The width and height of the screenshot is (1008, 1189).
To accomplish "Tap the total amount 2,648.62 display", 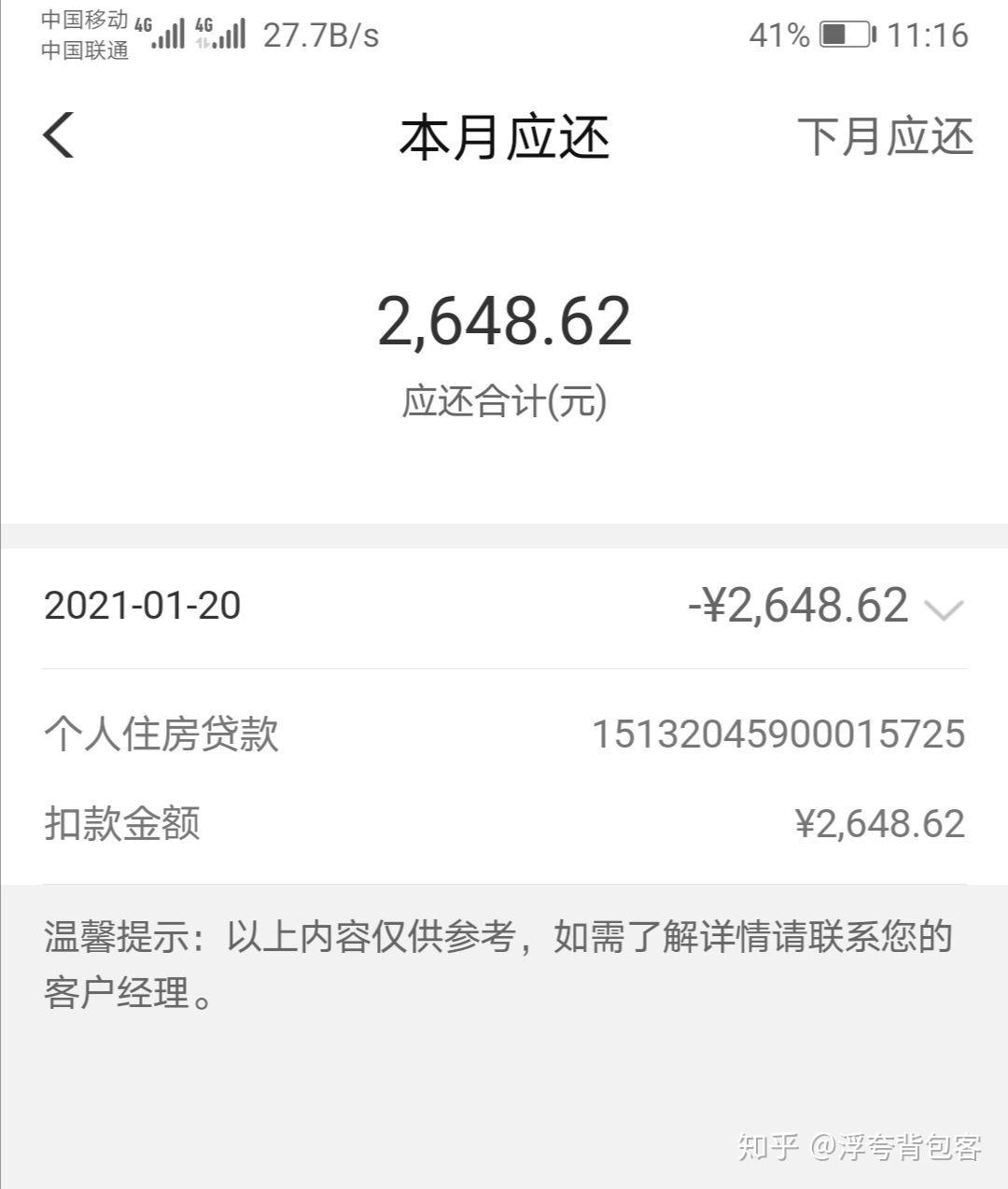I will (x=504, y=322).
